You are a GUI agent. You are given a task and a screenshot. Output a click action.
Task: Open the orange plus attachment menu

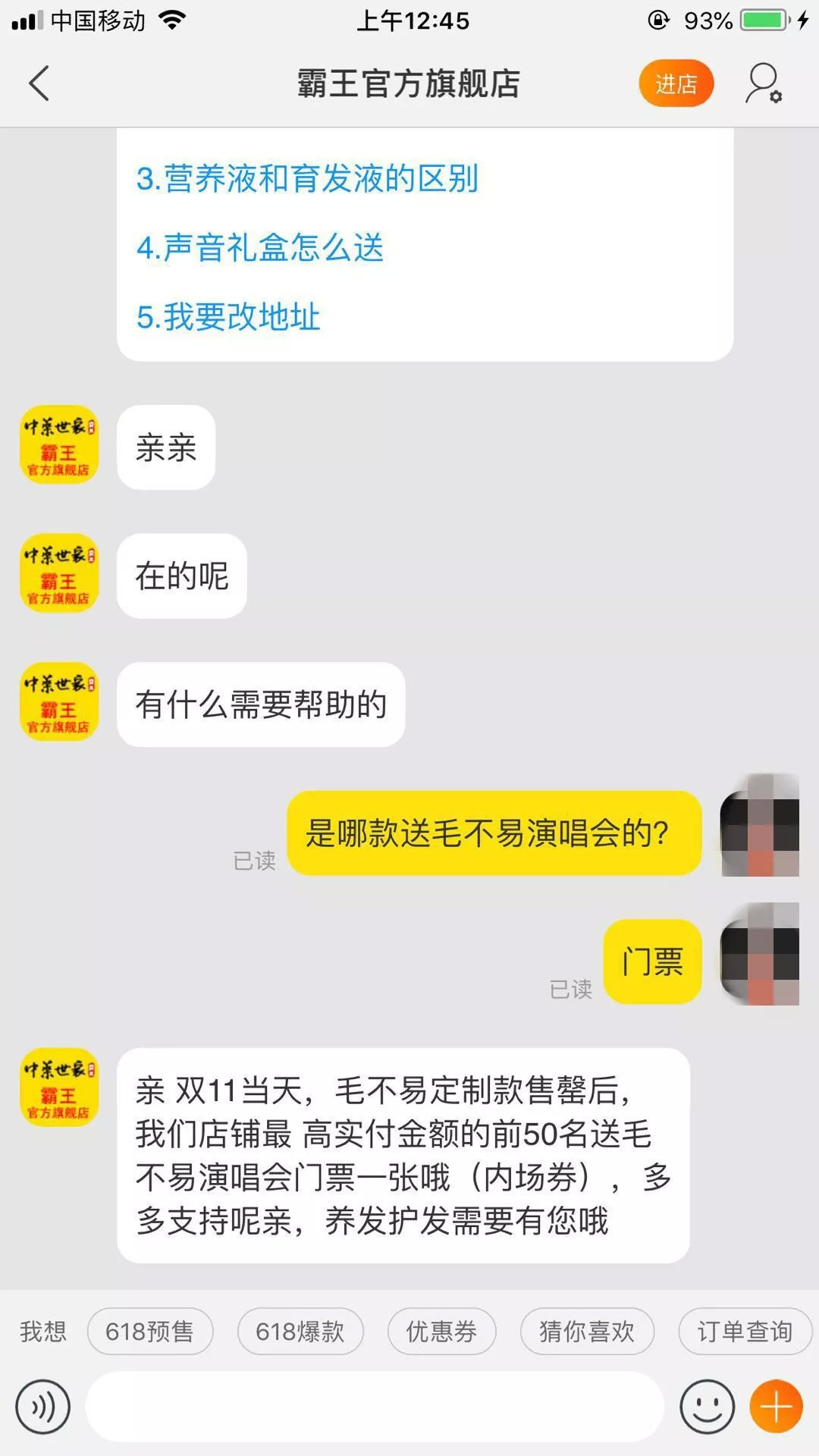[x=776, y=1407]
